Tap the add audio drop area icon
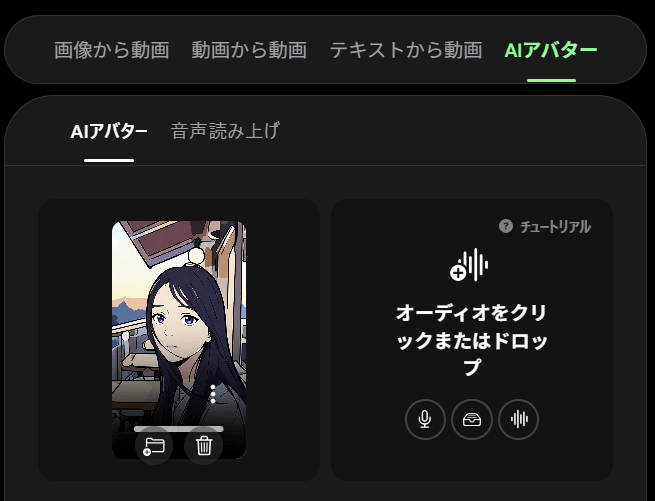Viewport: 655px width, 501px height. point(470,266)
